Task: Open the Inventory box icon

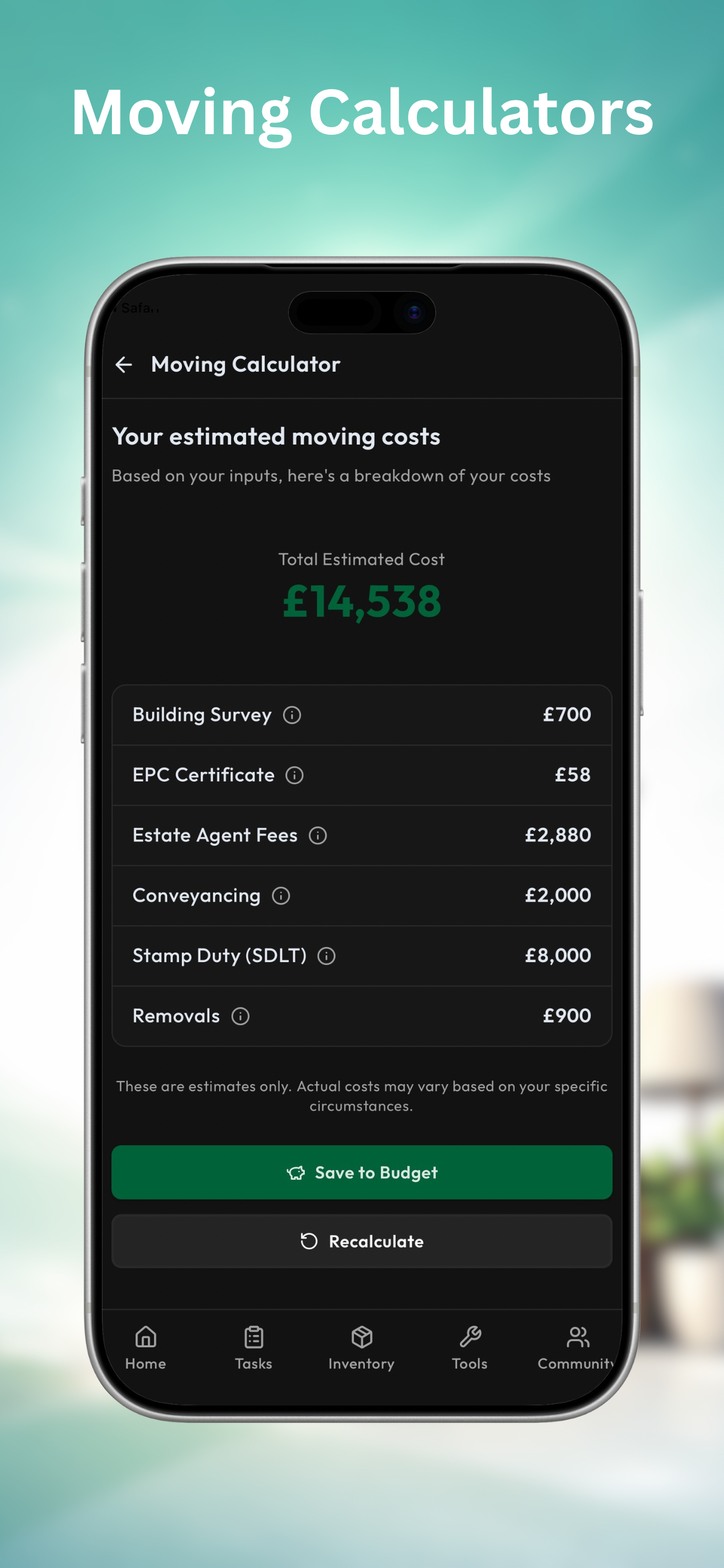Action: tap(361, 1336)
